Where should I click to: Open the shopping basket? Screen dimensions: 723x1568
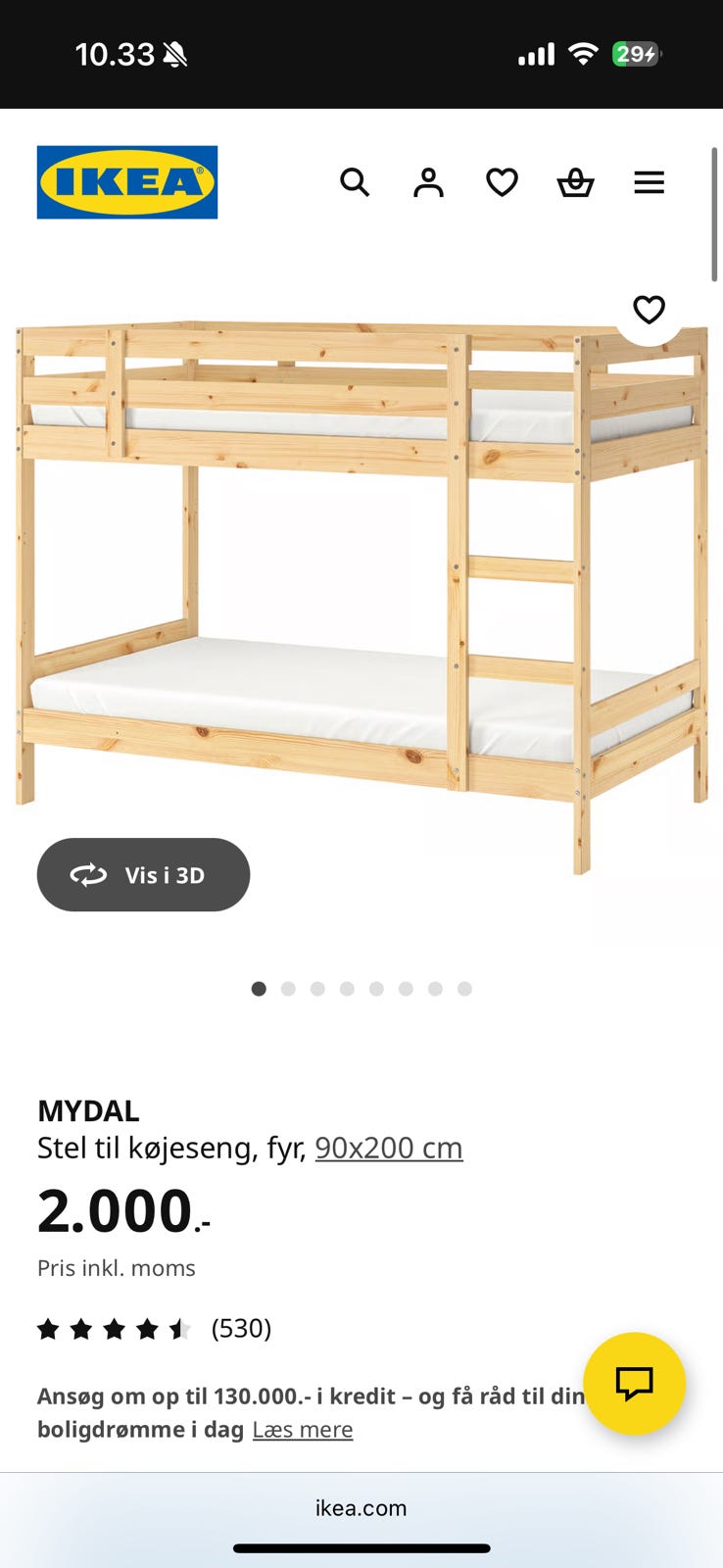coord(575,182)
